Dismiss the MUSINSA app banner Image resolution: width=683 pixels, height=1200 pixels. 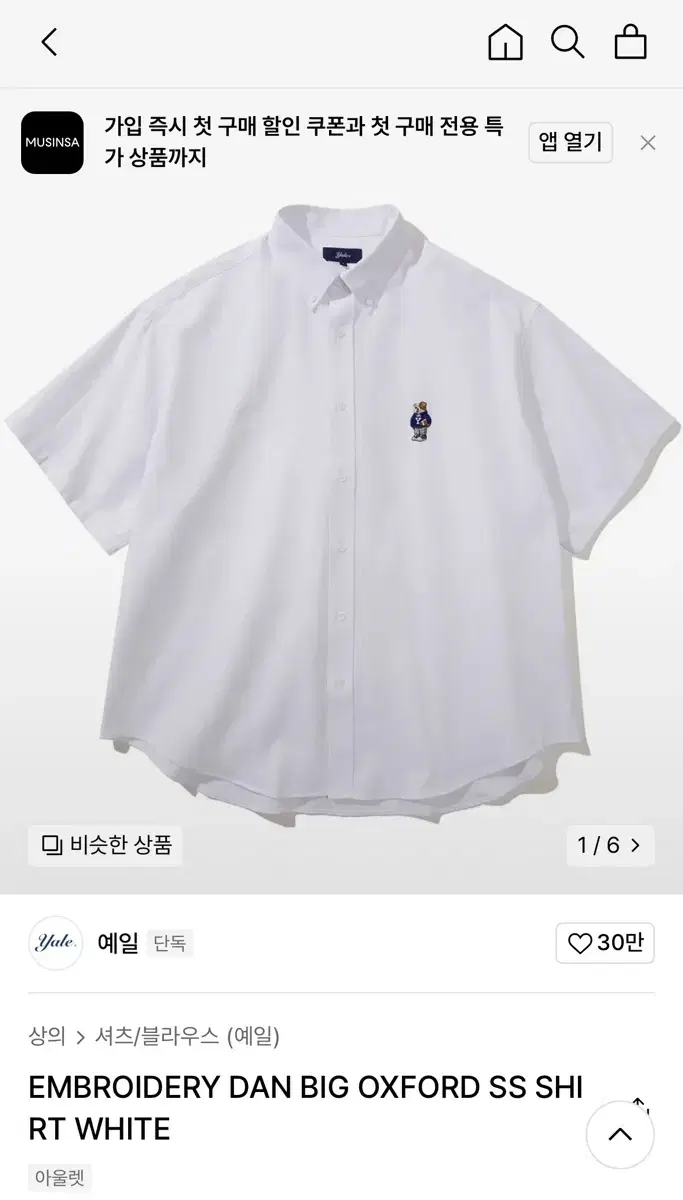coord(648,143)
